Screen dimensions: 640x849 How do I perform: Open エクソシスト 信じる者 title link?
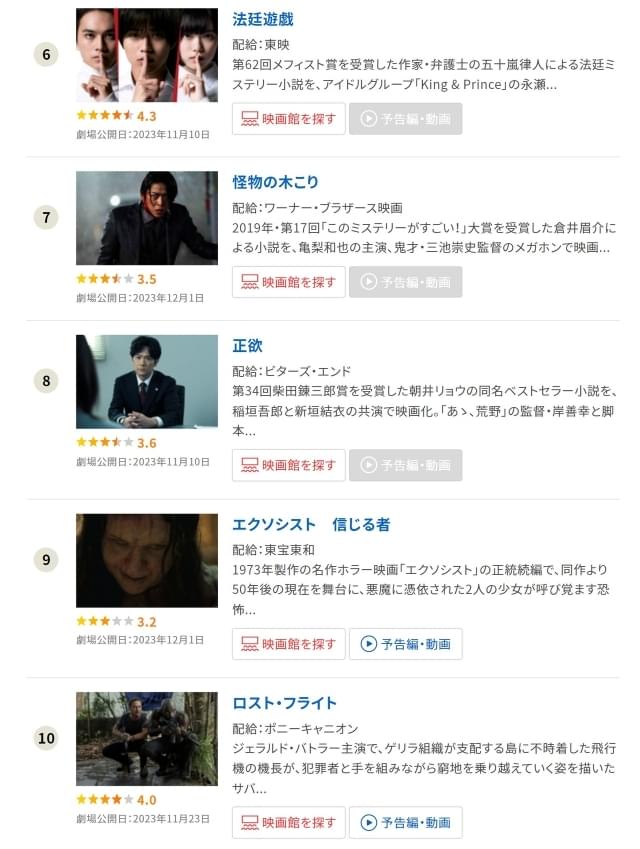click(311, 524)
